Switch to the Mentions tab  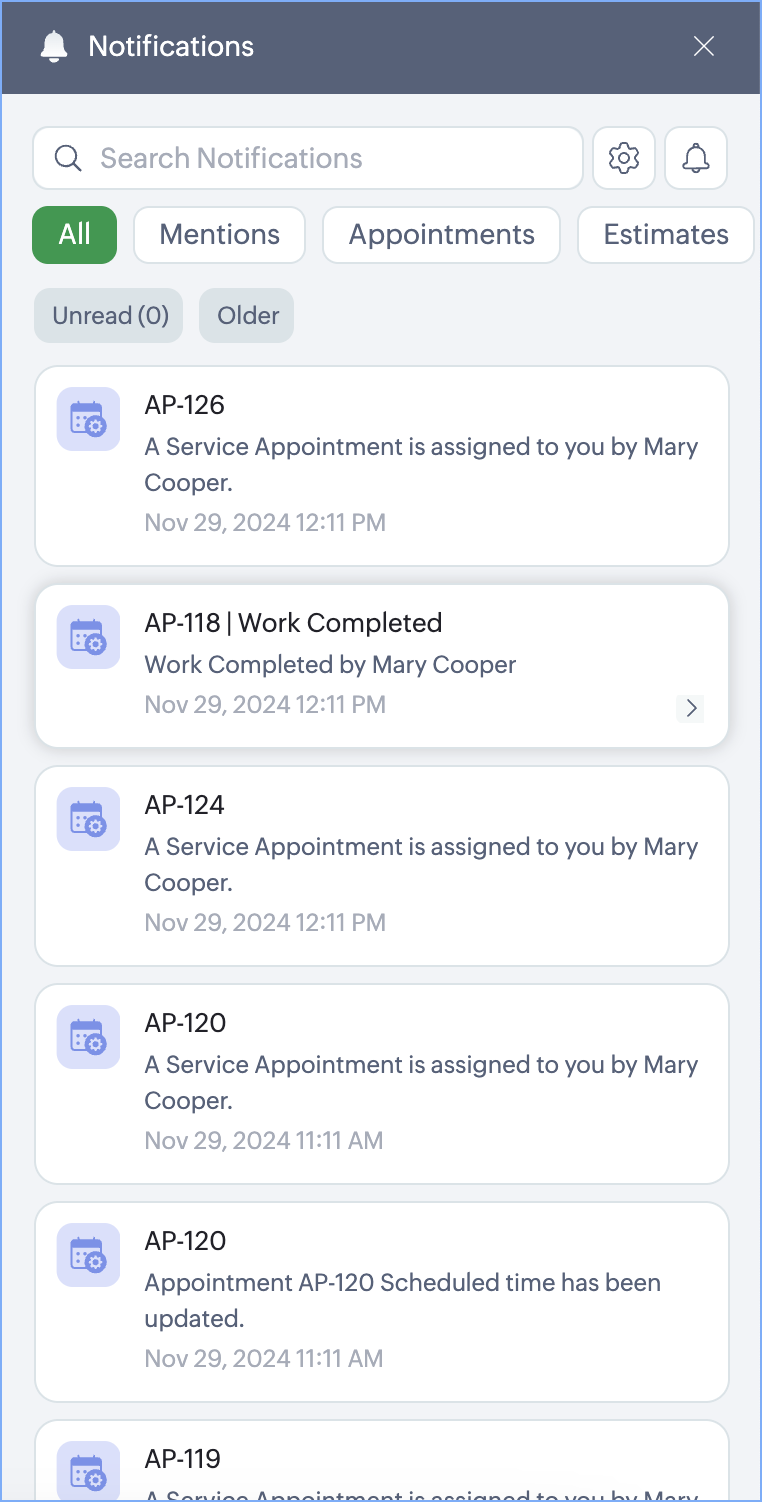[219, 235]
